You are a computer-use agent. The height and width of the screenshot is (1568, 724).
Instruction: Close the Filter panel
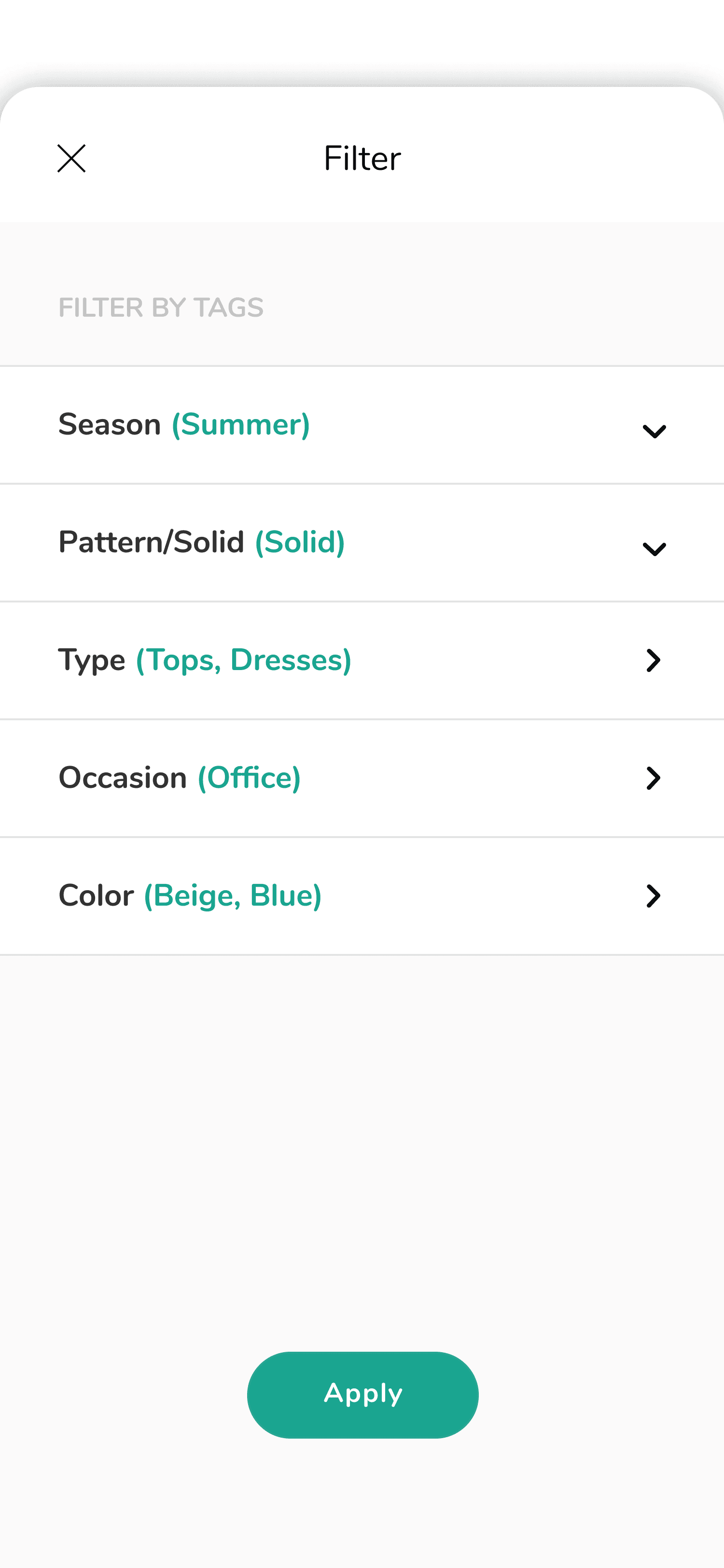pos(71,158)
